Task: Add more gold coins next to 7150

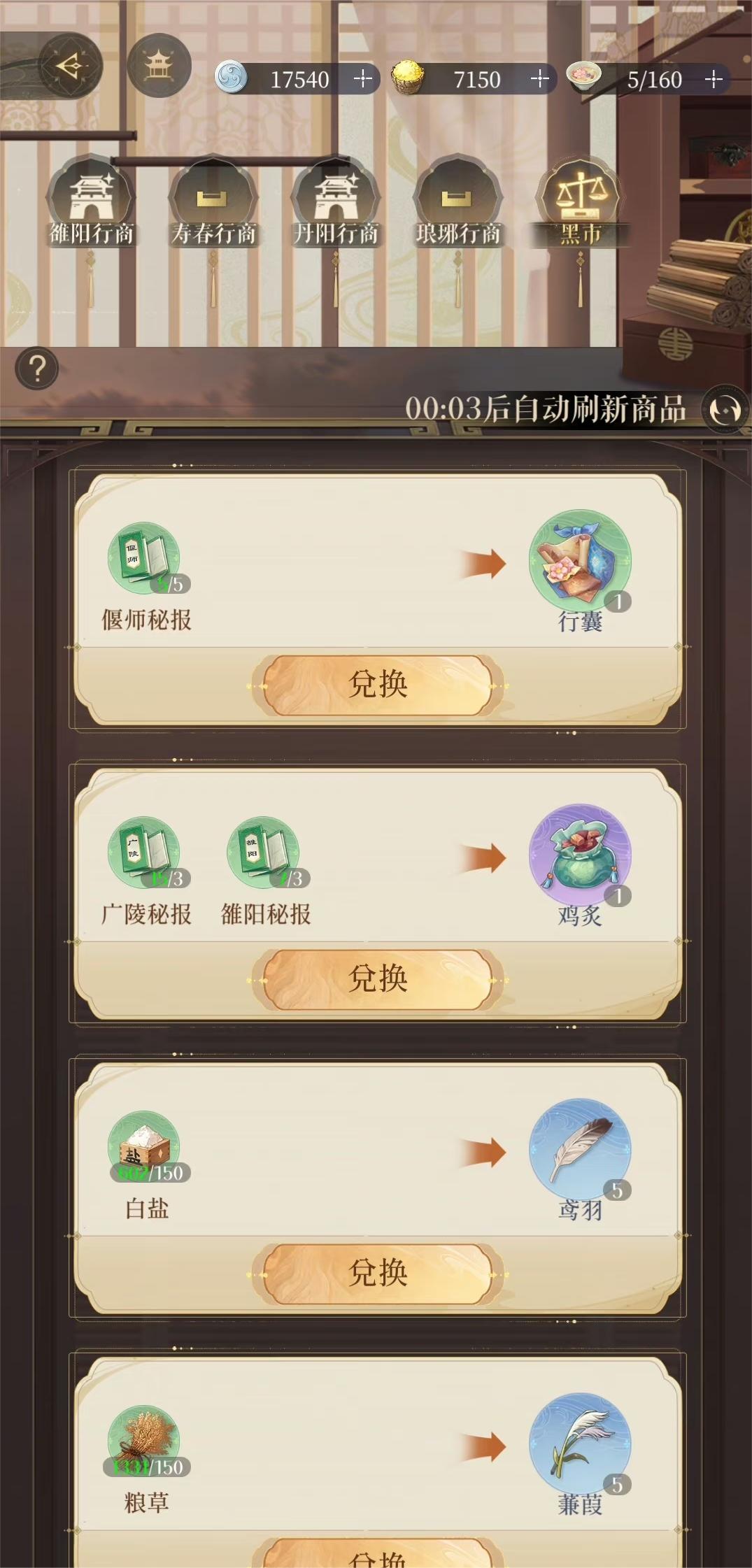Action: coord(539,79)
